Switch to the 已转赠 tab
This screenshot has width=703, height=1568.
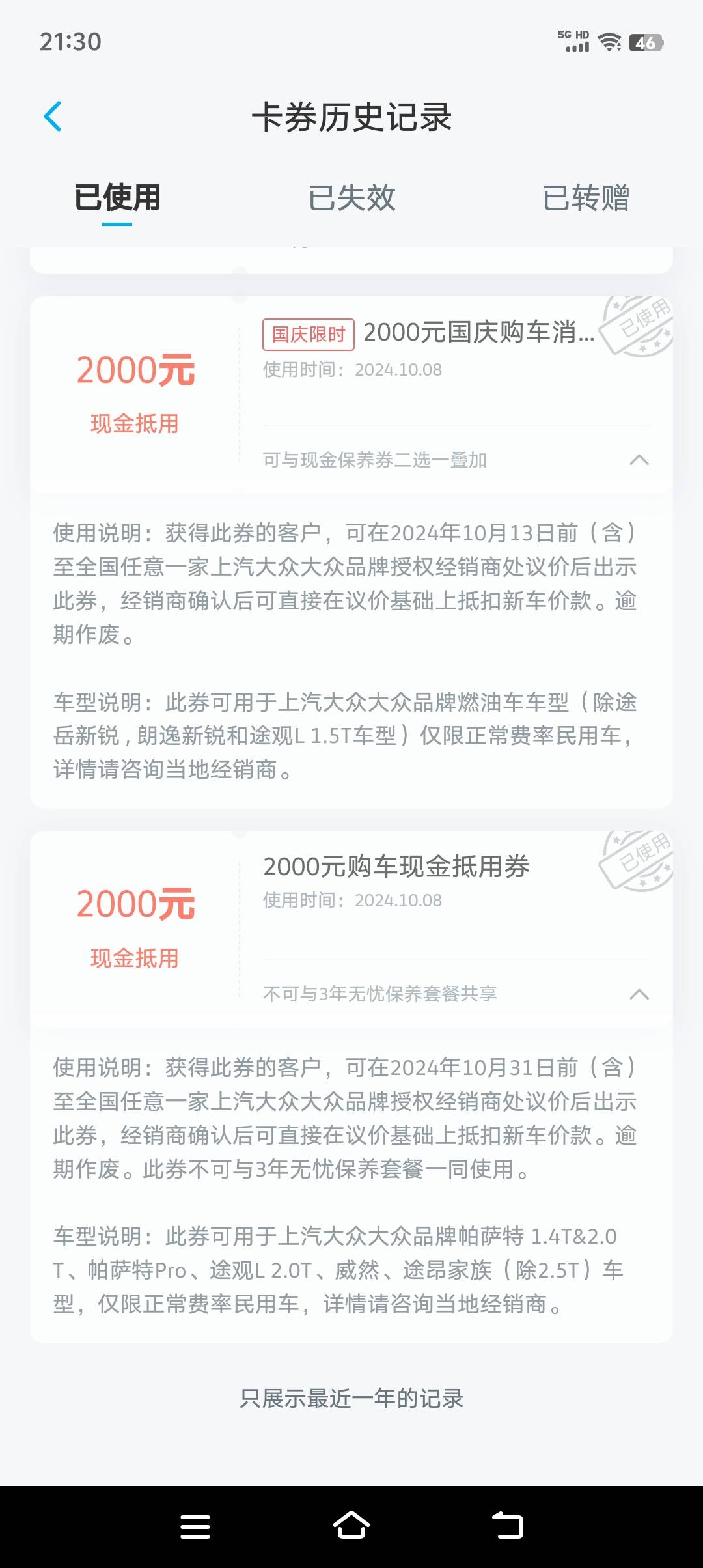[586, 198]
